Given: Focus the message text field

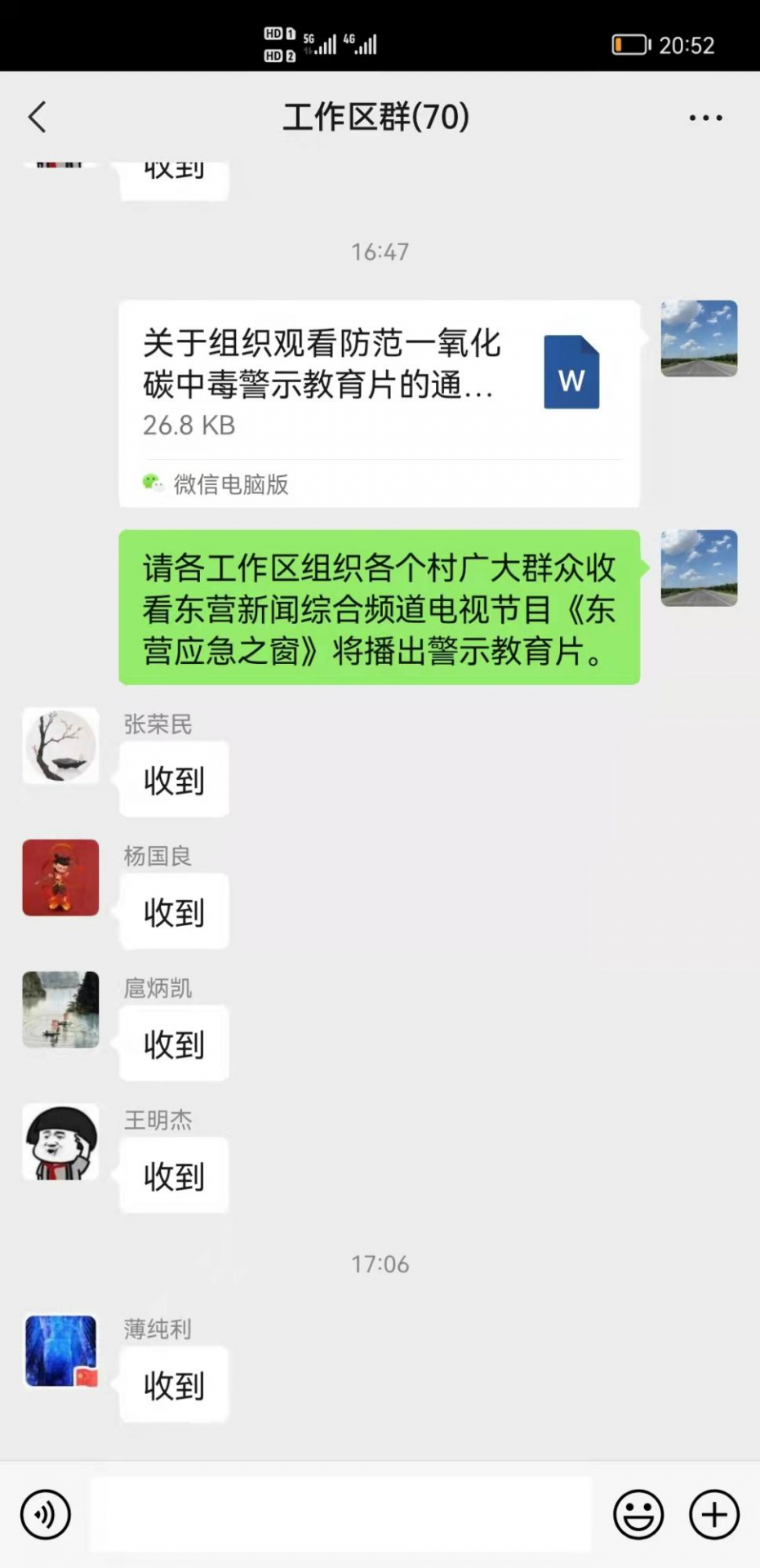Looking at the screenshot, I should pyautogui.click(x=340, y=1515).
